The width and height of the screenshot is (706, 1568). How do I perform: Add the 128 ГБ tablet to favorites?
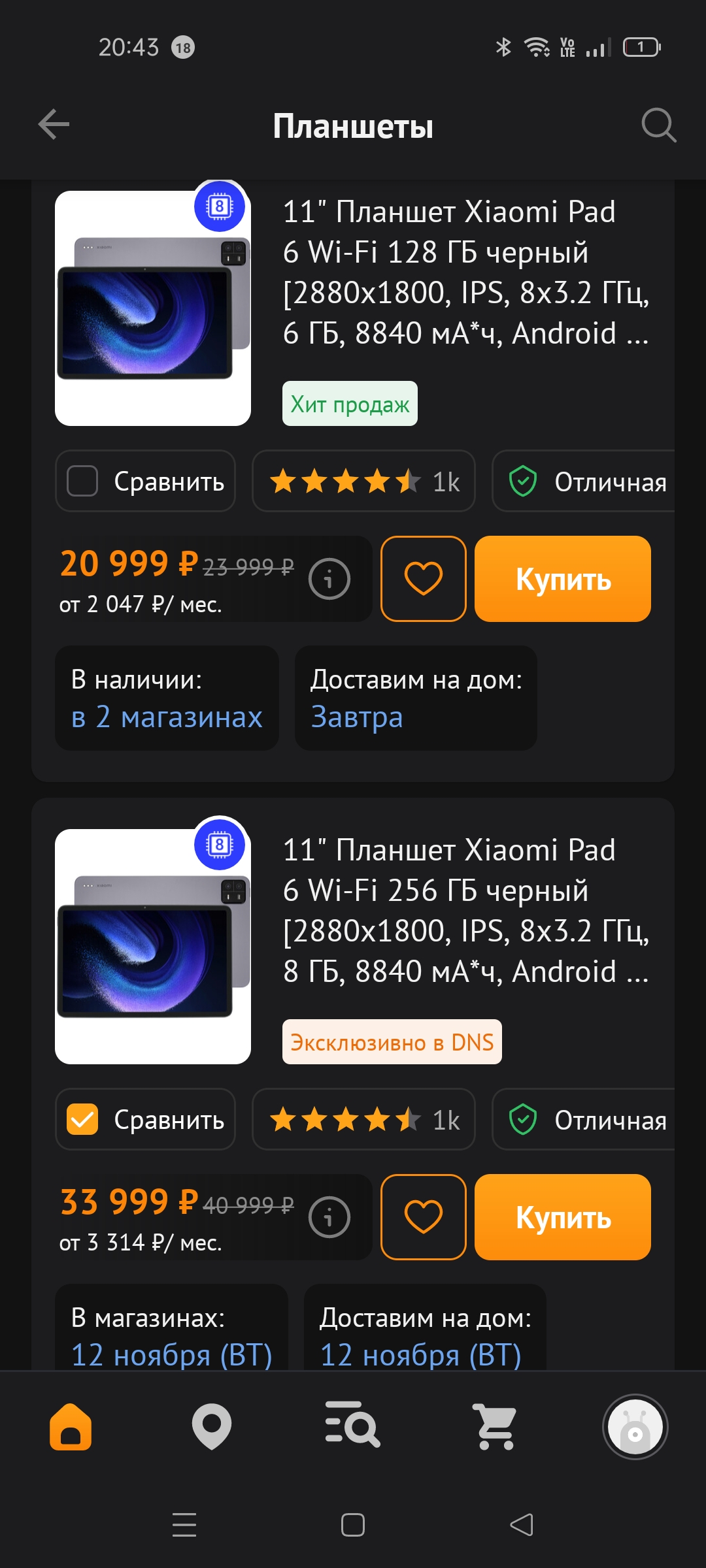[424, 579]
